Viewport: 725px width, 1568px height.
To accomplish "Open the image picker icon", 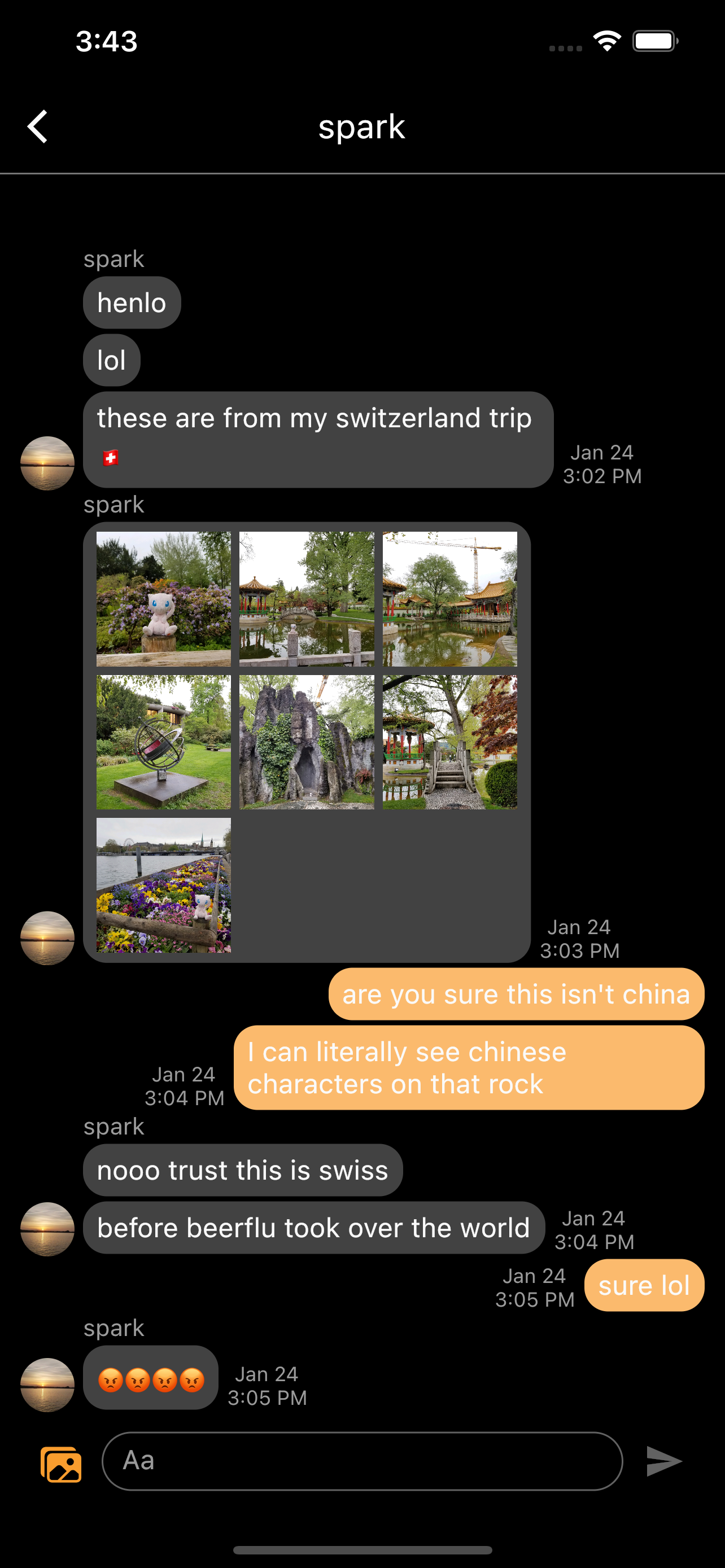I will click(61, 1464).
